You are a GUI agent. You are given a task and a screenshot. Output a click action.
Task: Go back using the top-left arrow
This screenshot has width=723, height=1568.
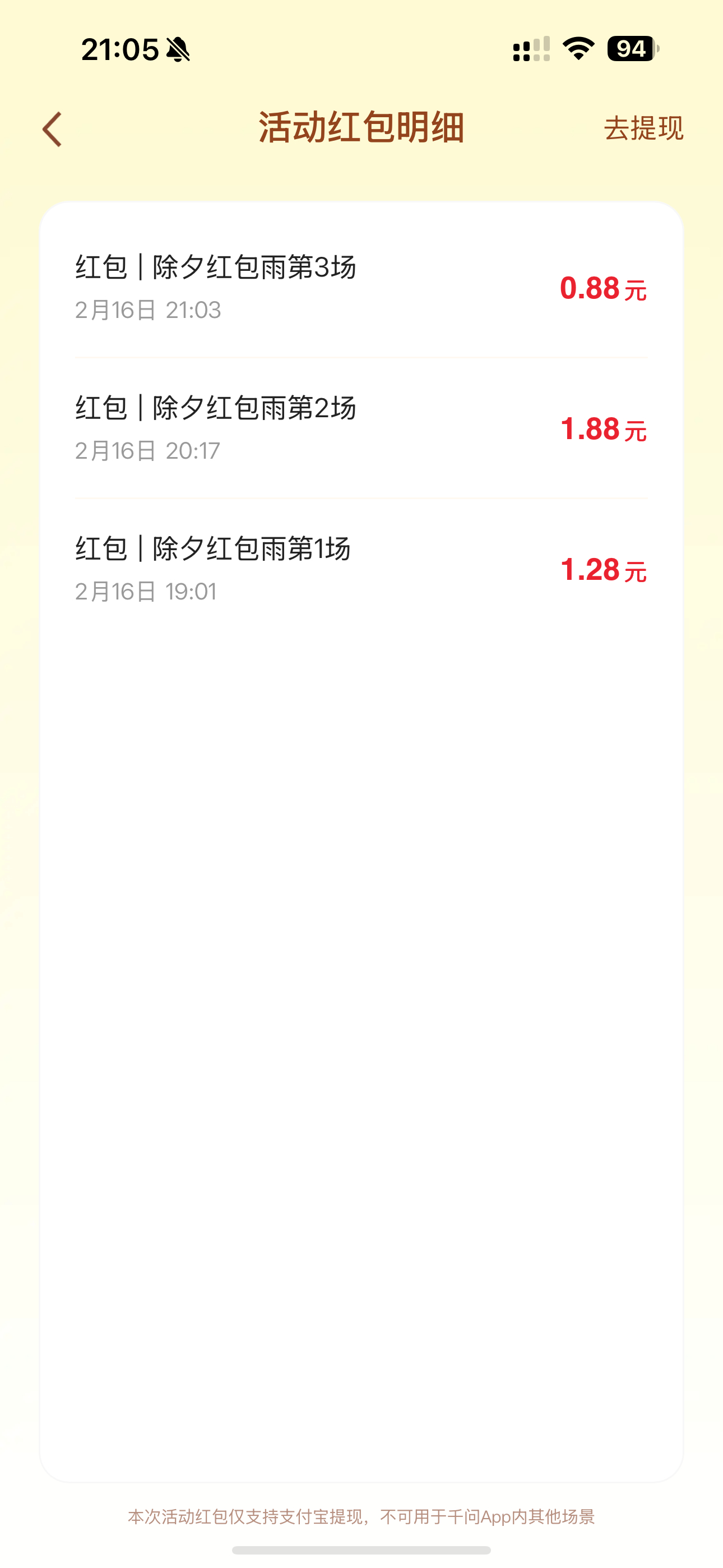pyautogui.click(x=52, y=129)
